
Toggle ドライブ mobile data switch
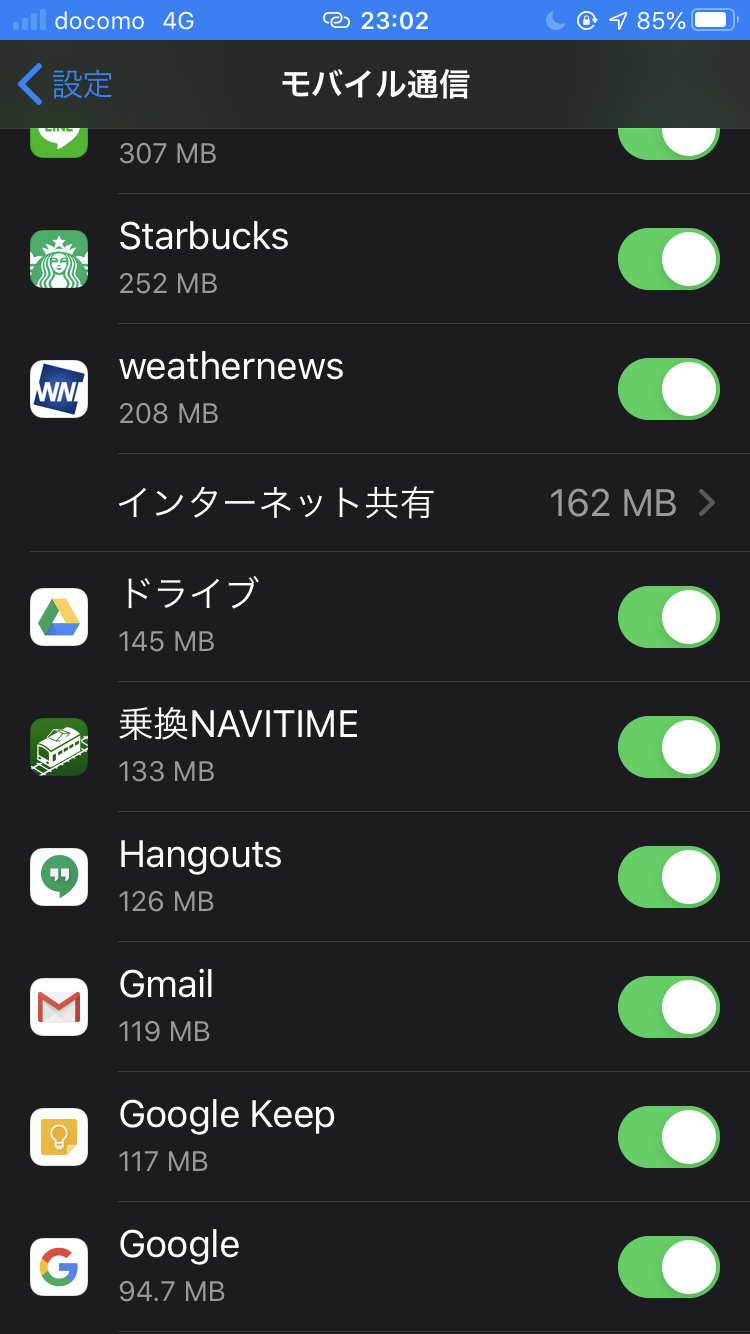click(668, 617)
